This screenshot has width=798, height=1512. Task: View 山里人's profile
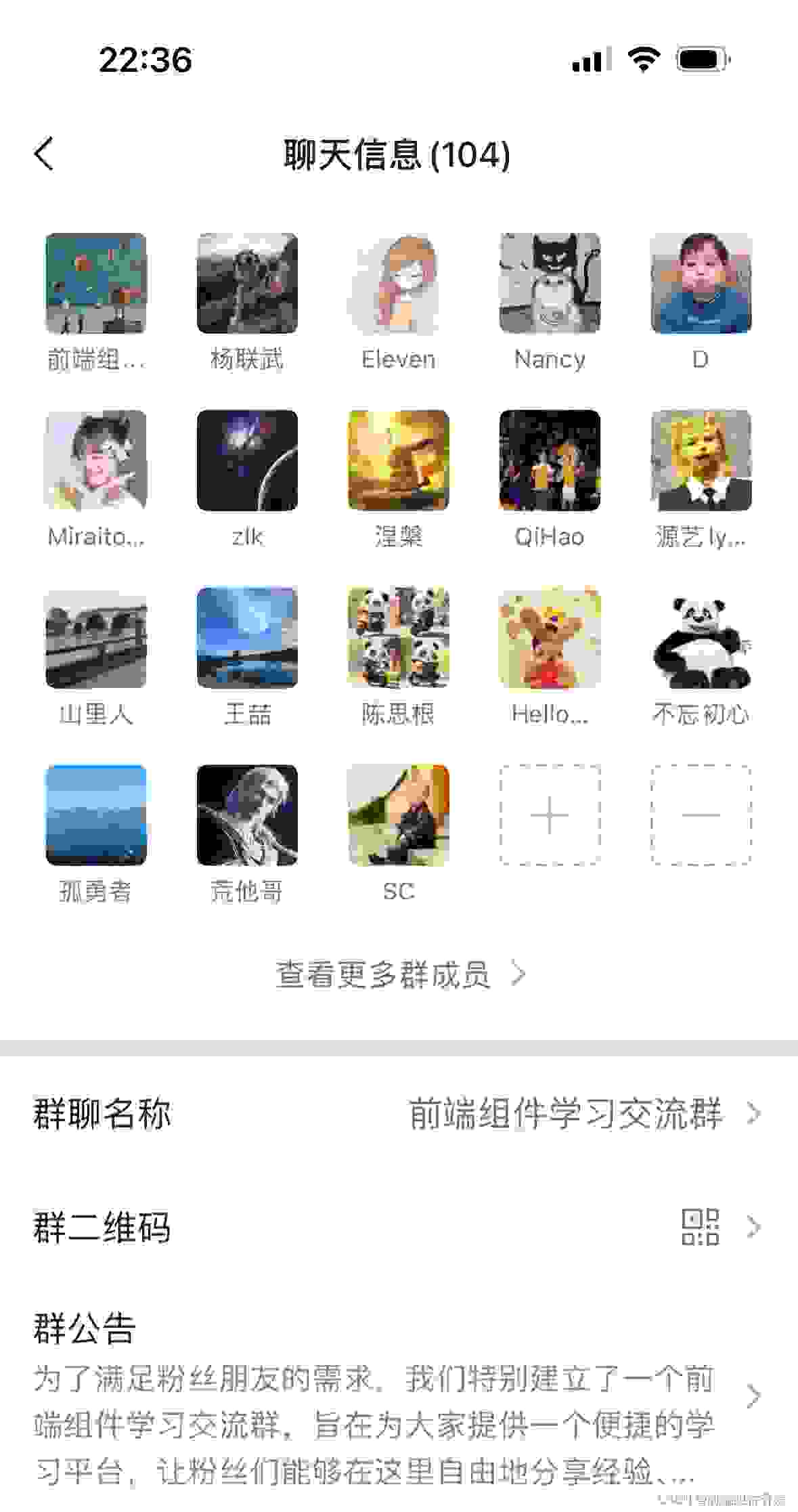point(95,638)
